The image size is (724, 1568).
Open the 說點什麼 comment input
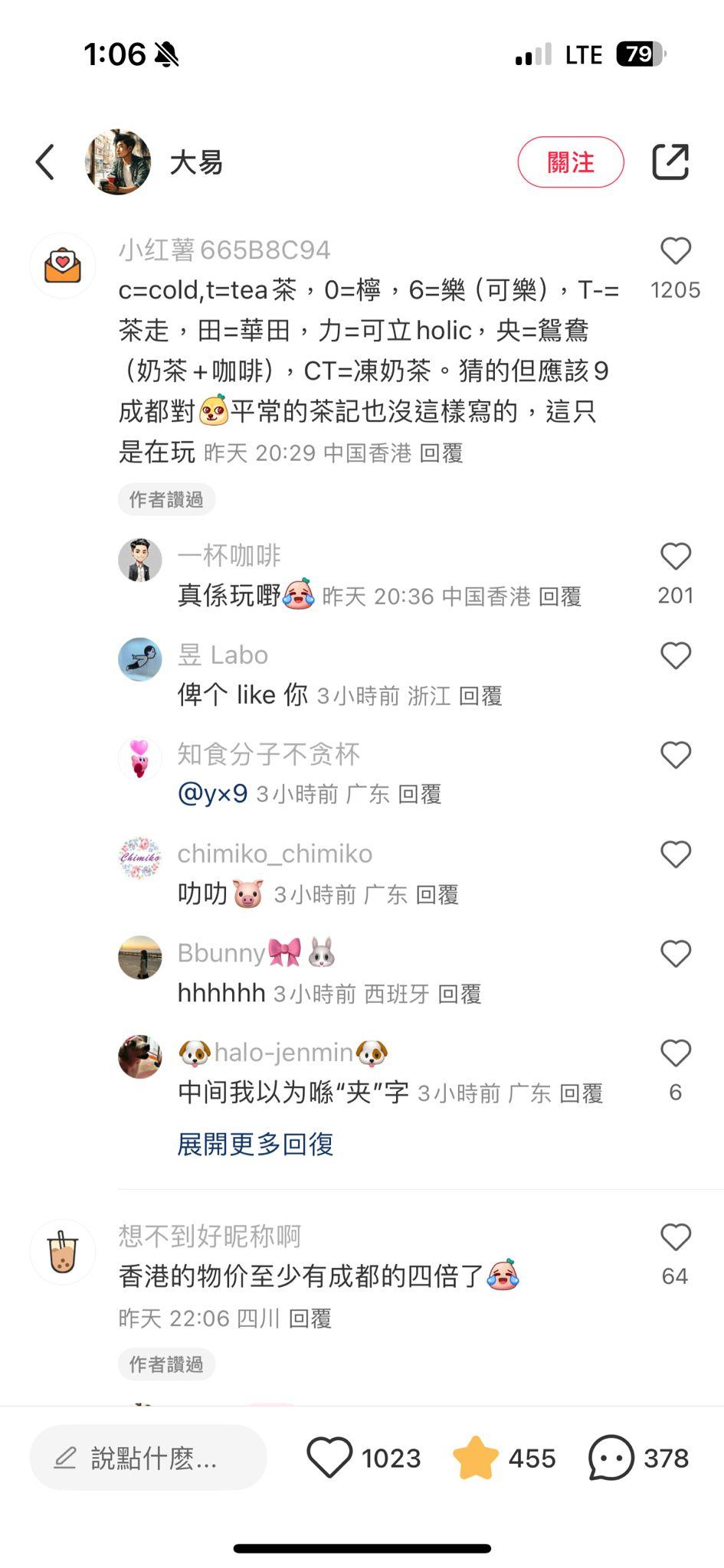coord(149,1458)
